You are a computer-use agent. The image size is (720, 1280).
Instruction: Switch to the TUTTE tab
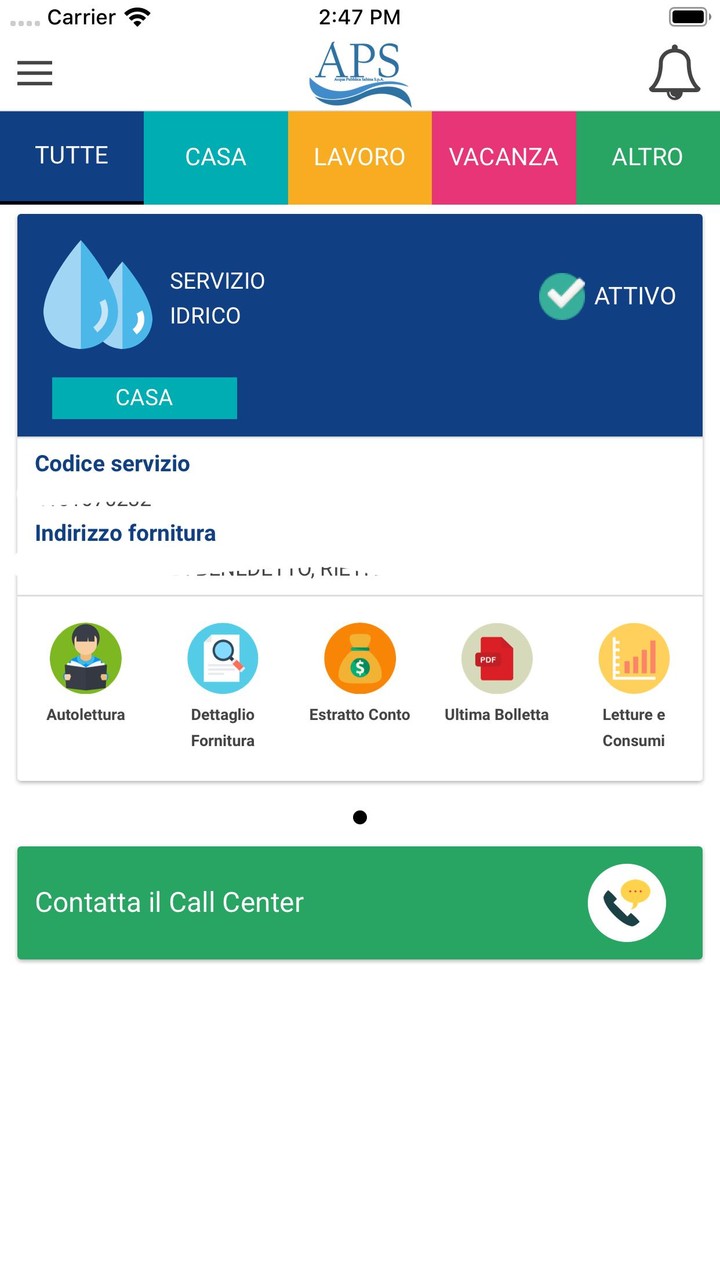pyautogui.click(x=72, y=156)
